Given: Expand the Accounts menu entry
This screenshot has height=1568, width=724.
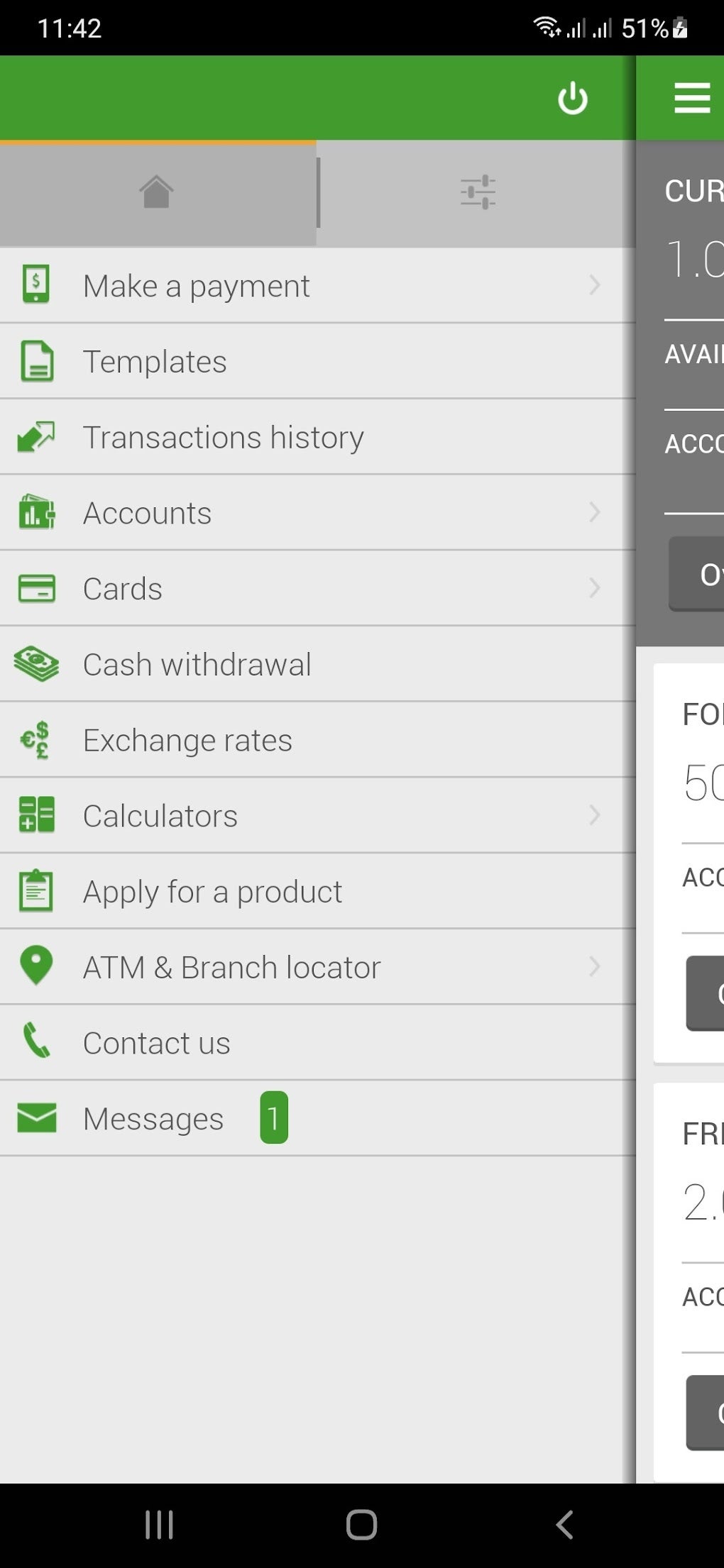Looking at the screenshot, I should pos(593,512).
